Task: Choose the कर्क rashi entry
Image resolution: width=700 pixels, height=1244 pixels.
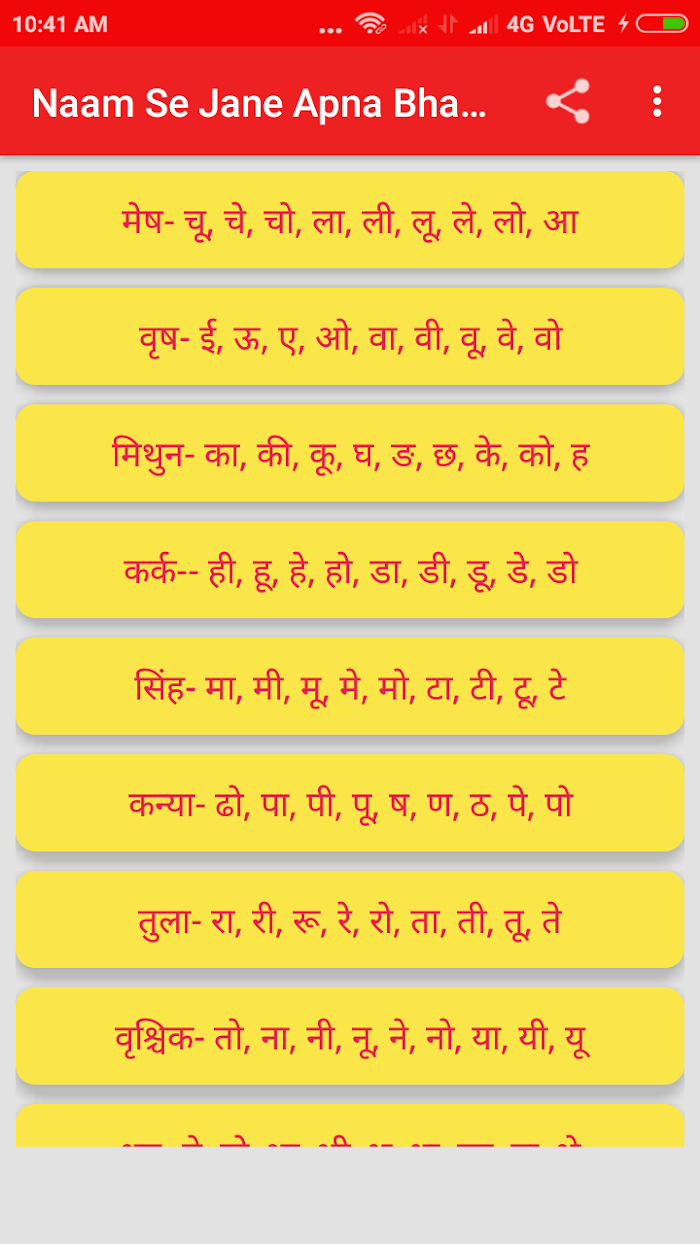Action: tap(350, 570)
